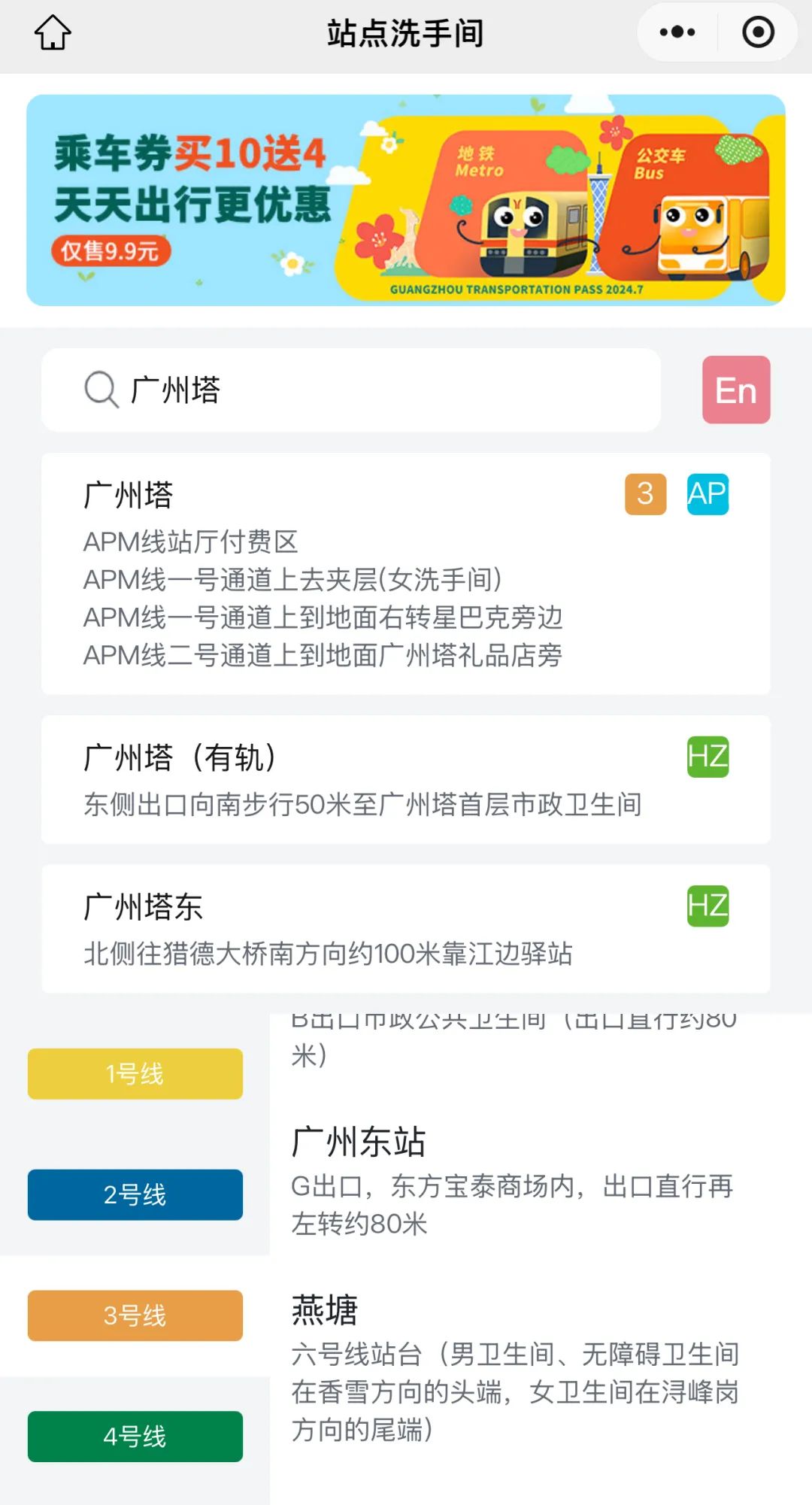Open the three-dot more menu
The width and height of the screenshot is (812, 1505).
click(677, 32)
